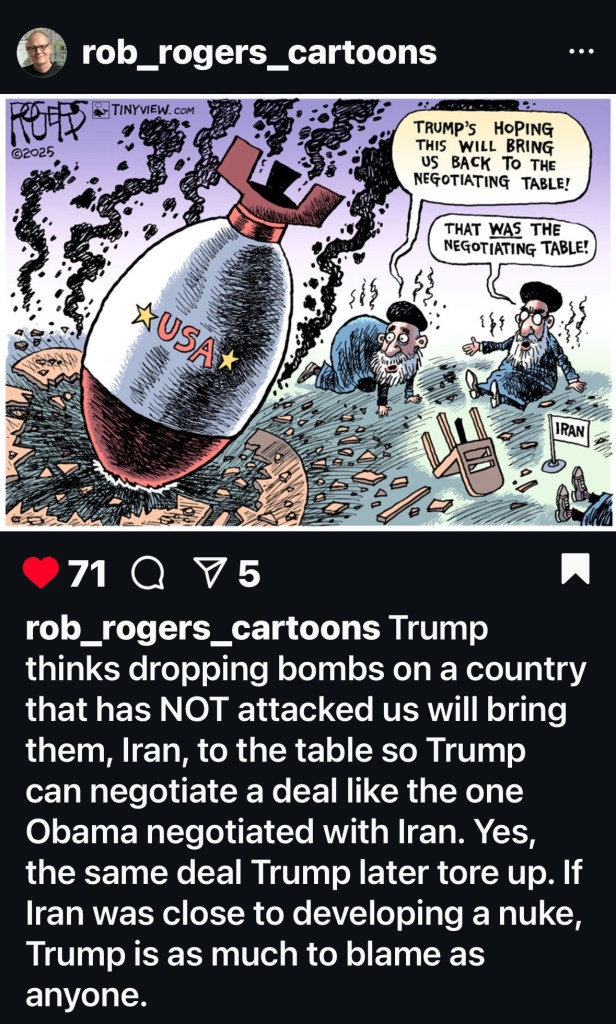This screenshot has height=1024, width=616.
Task: Remove the post from saved bookmarks
Action: click(x=575, y=570)
